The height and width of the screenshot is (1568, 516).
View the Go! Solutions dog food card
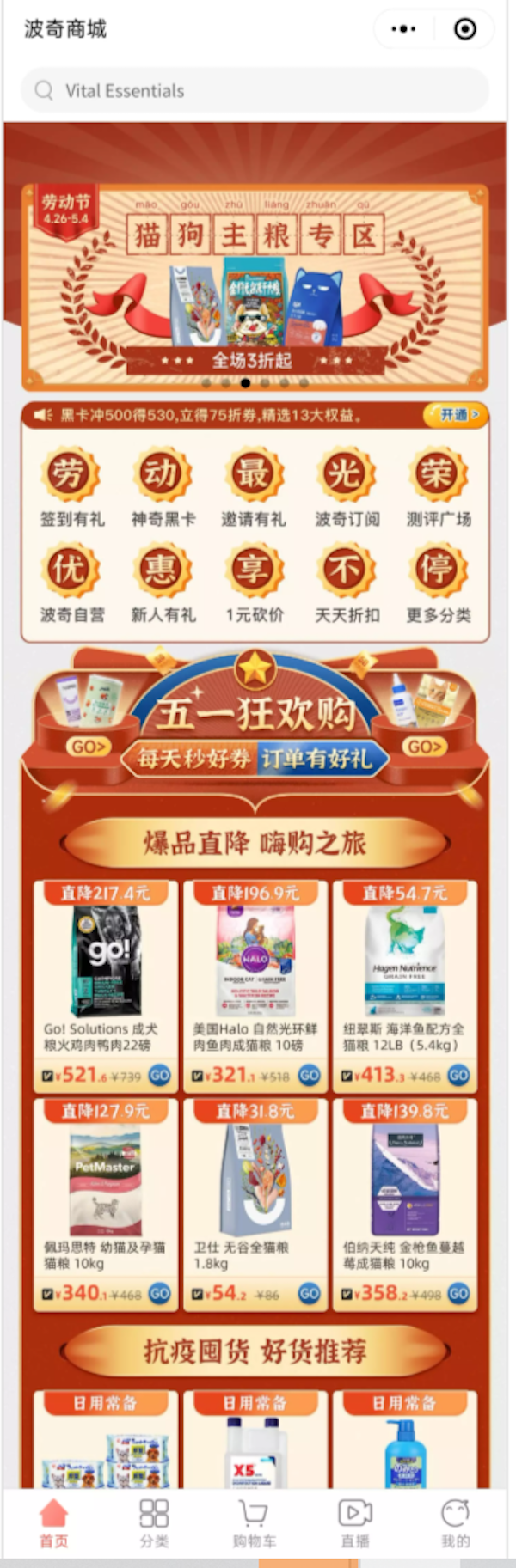[x=106, y=979]
